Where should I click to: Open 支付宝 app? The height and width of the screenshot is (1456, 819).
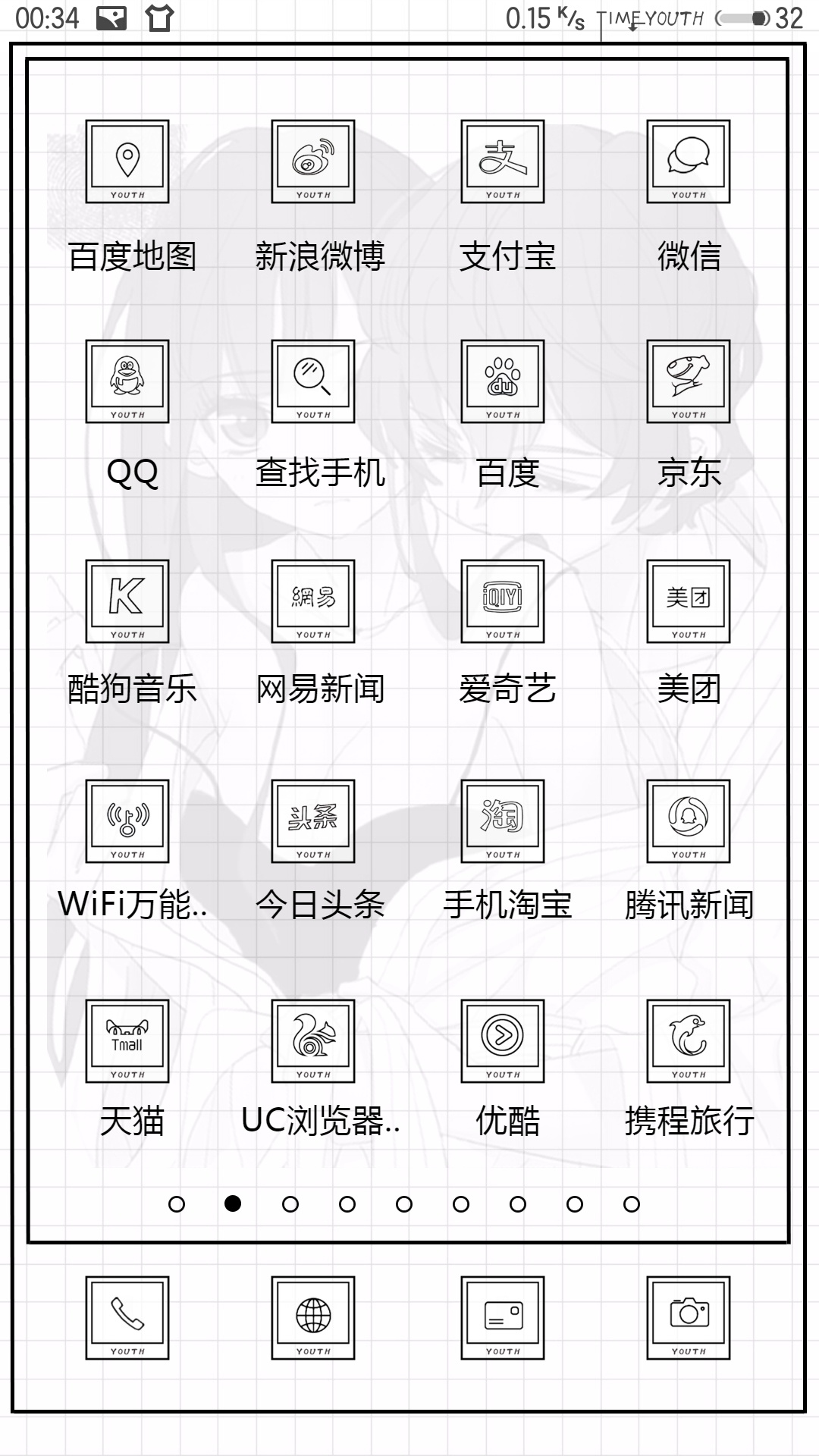pos(503,162)
